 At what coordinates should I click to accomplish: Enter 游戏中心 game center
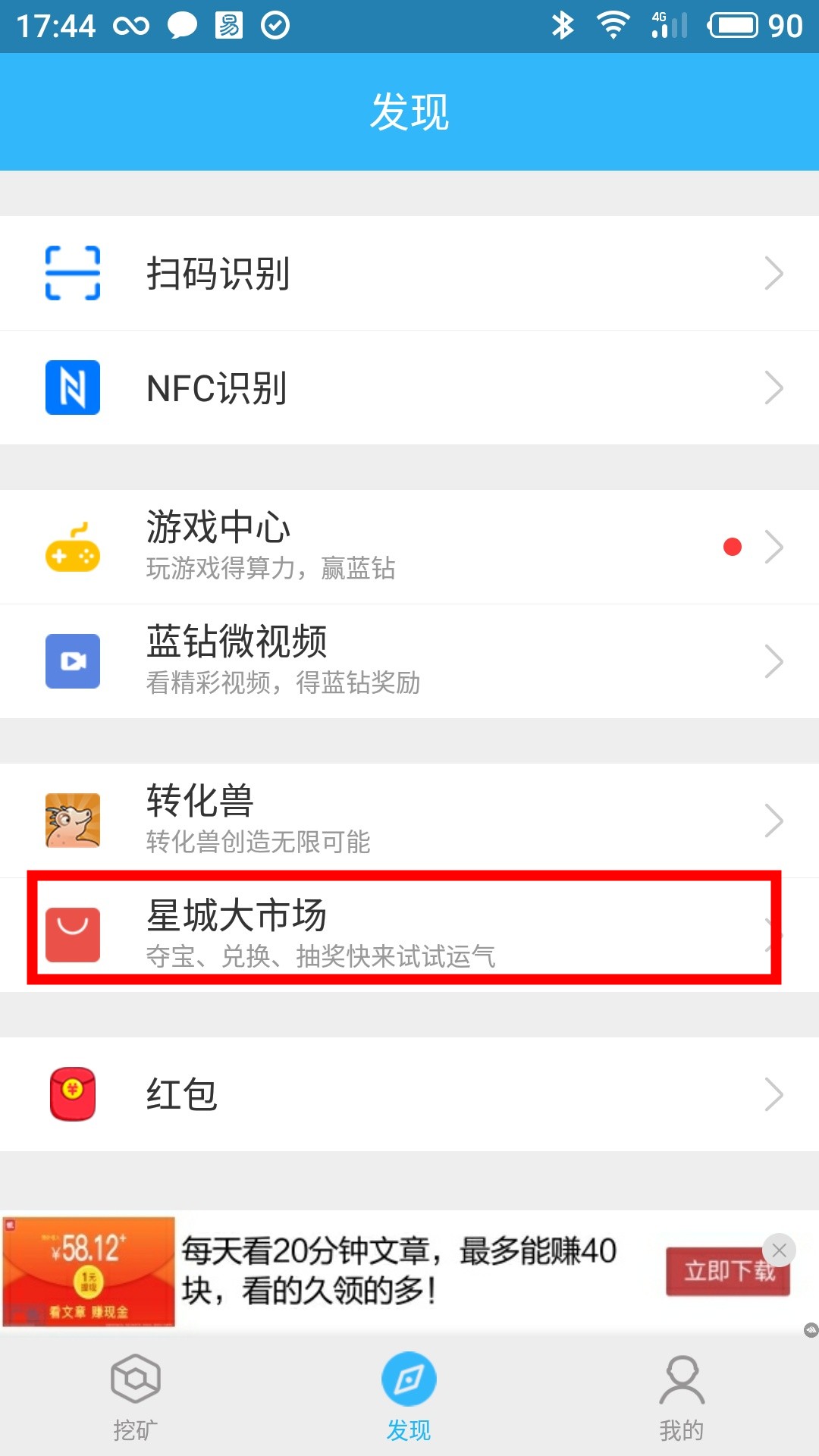[x=409, y=547]
